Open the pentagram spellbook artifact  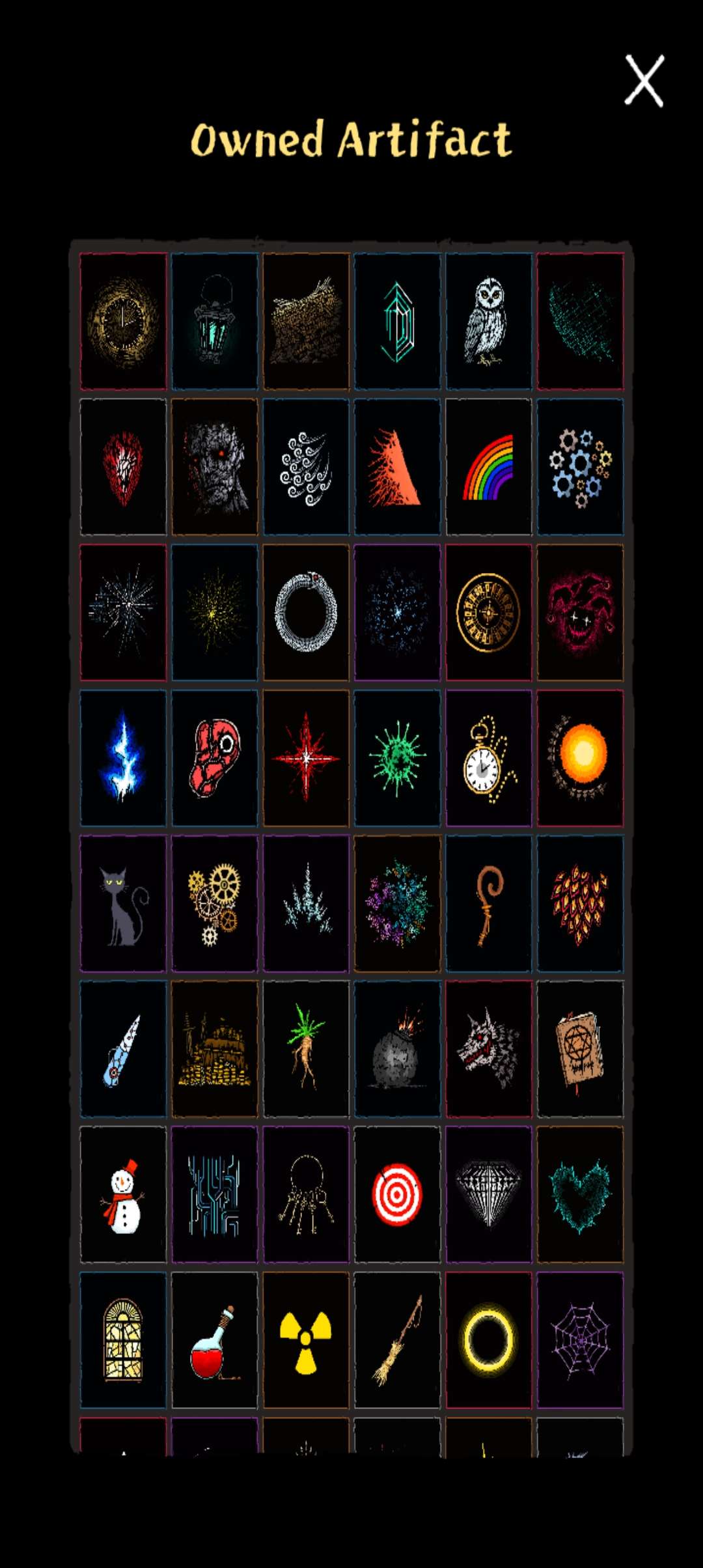[580, 1049]
